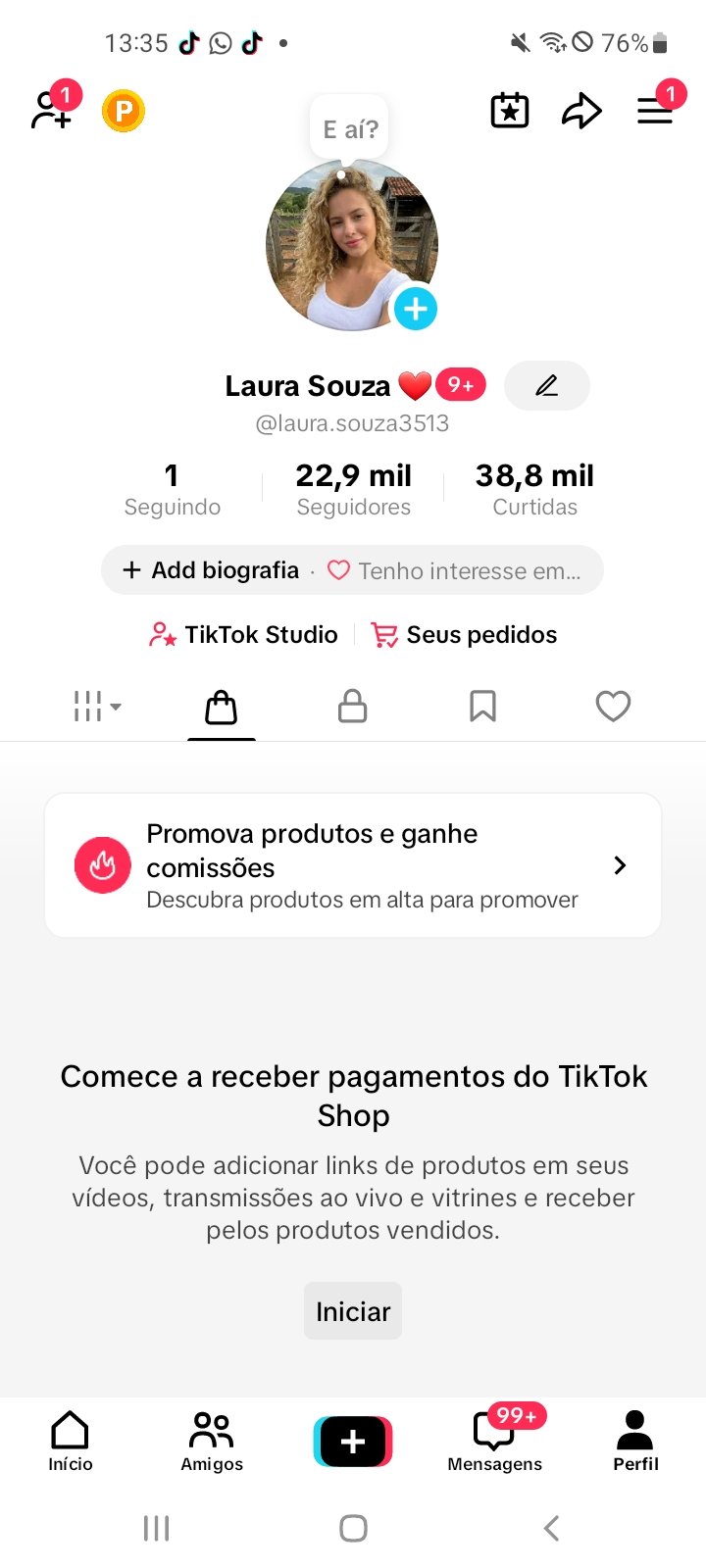Tap the plus badge on profile photo
Screen dimensions: 706x1568
tap(416, 309)
